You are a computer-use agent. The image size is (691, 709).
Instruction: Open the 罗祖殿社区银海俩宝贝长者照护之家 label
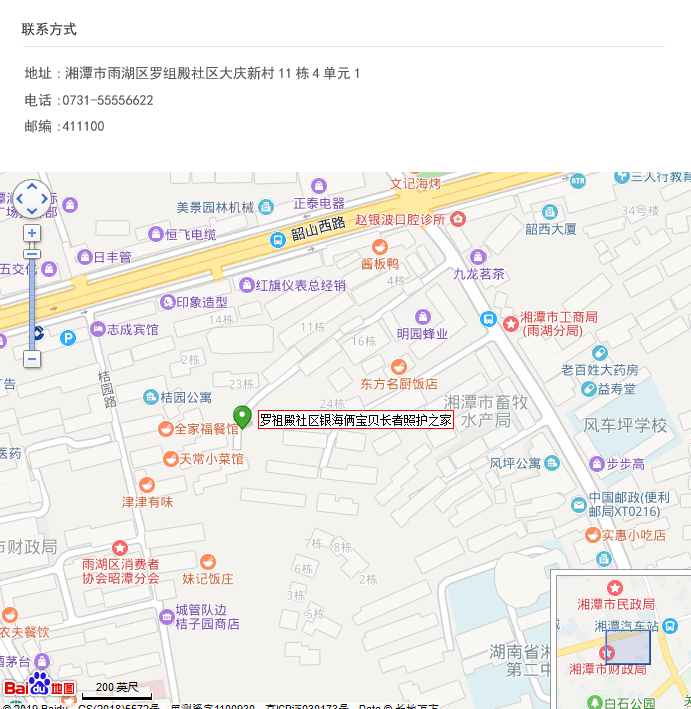click(x=355, y=420)
